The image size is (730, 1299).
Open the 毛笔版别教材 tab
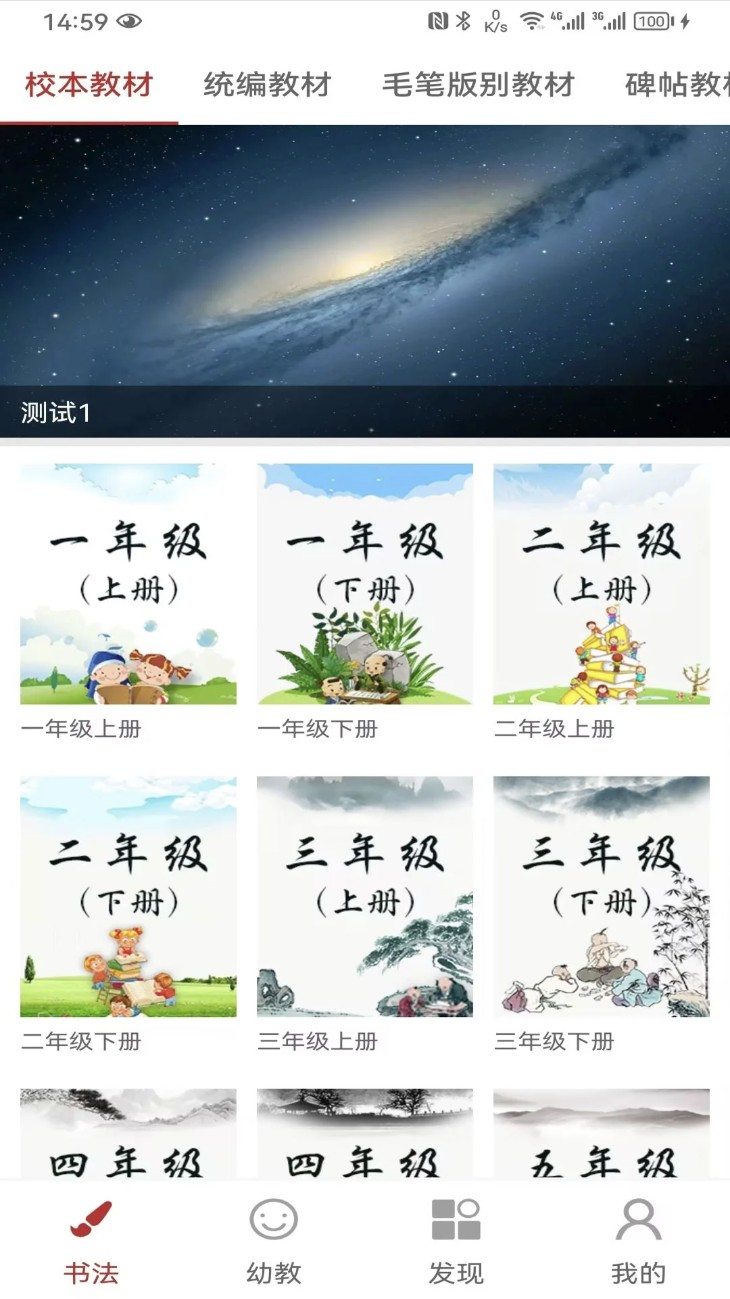coord(478,85)
